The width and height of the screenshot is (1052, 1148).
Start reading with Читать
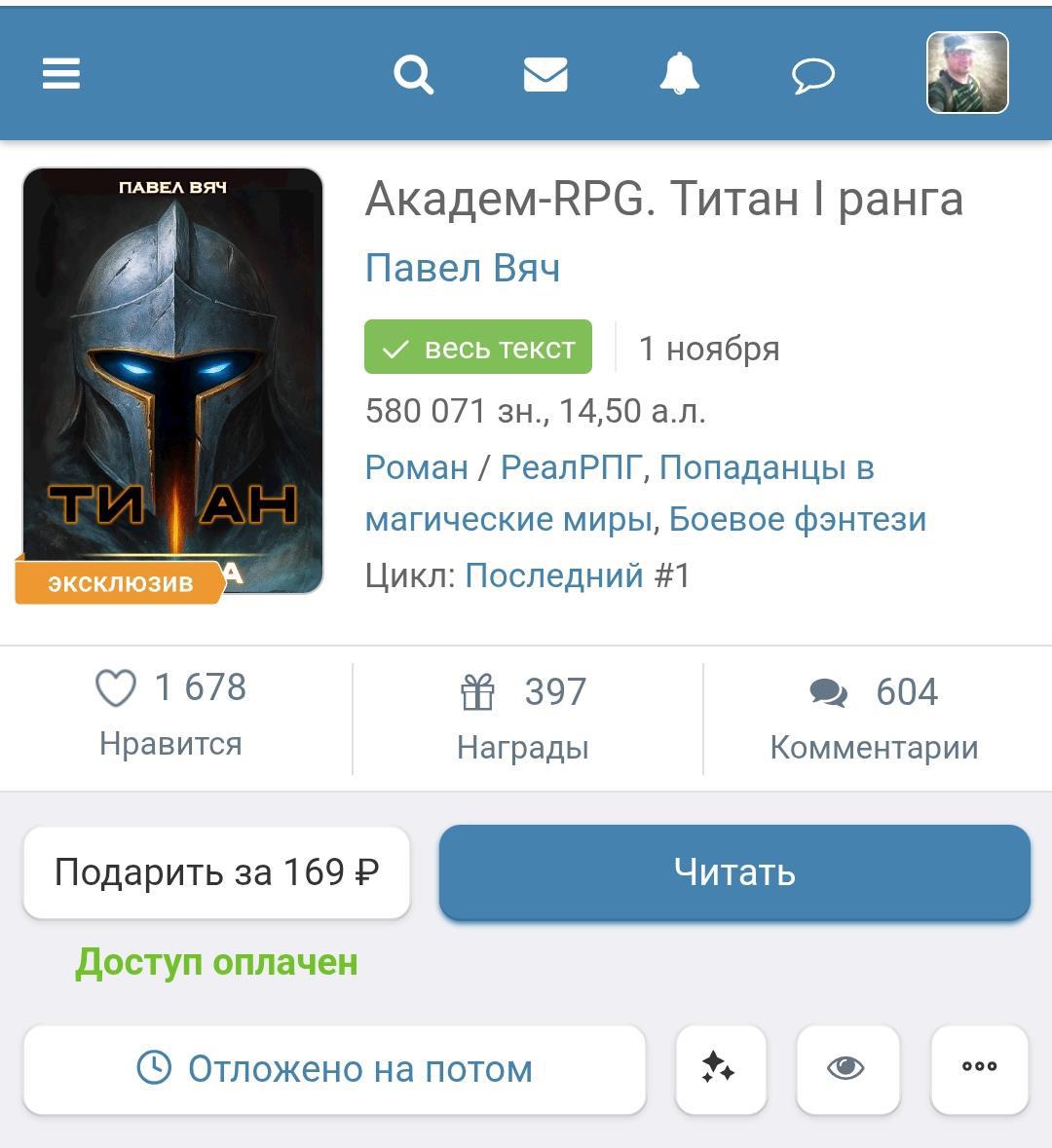point(734,872)
